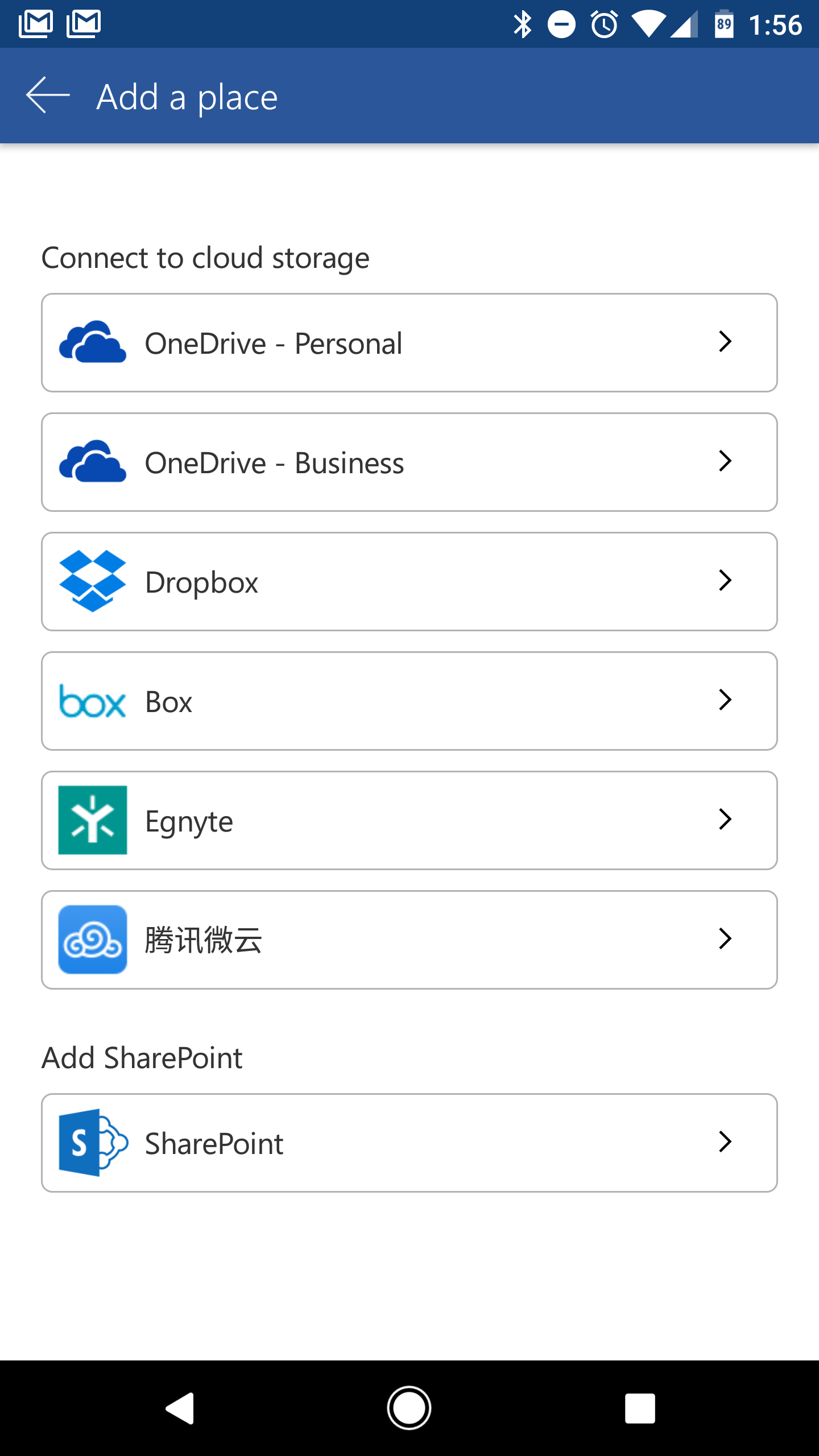Tap the Bluetooth status icon

click(x=521, y=24)
